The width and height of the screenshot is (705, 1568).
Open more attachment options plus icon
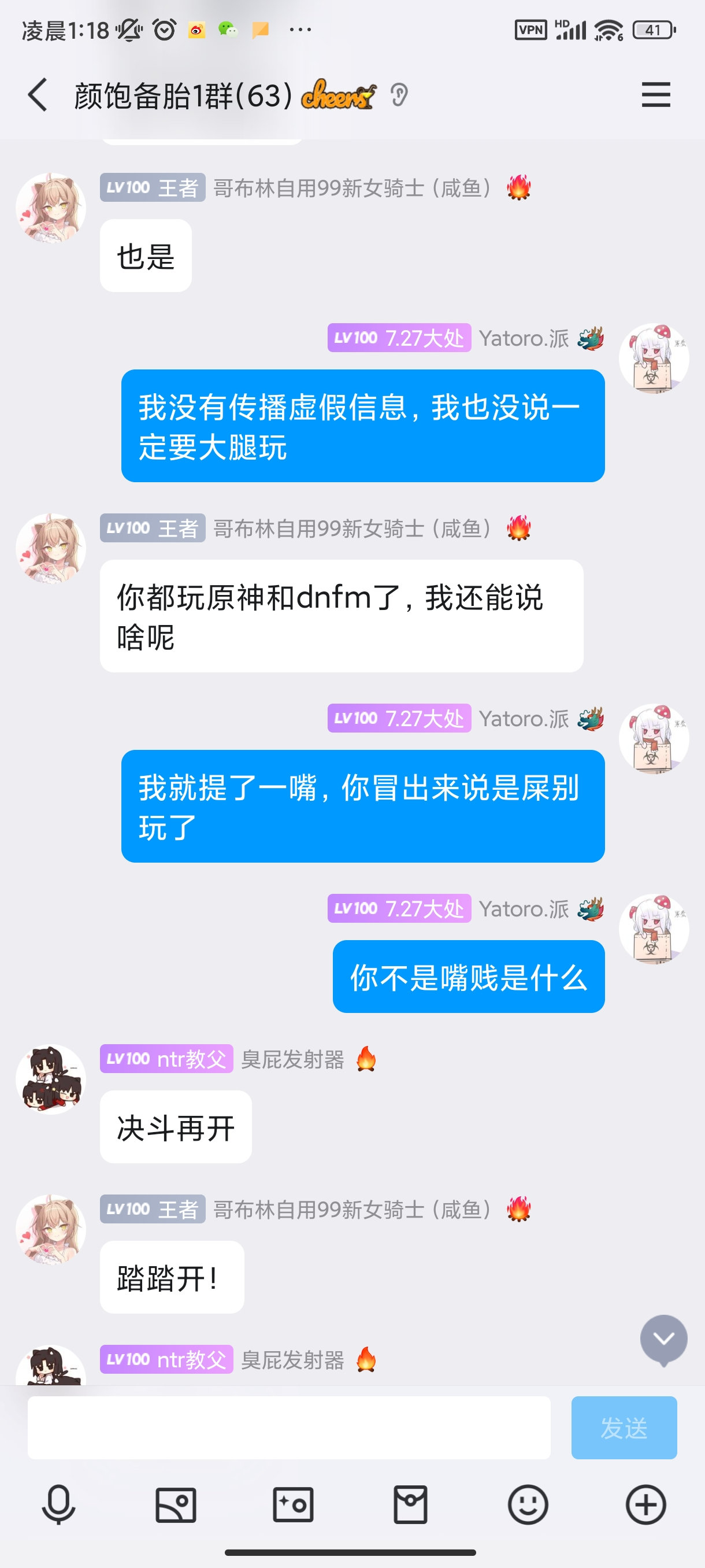click(x=645, y=1505)
